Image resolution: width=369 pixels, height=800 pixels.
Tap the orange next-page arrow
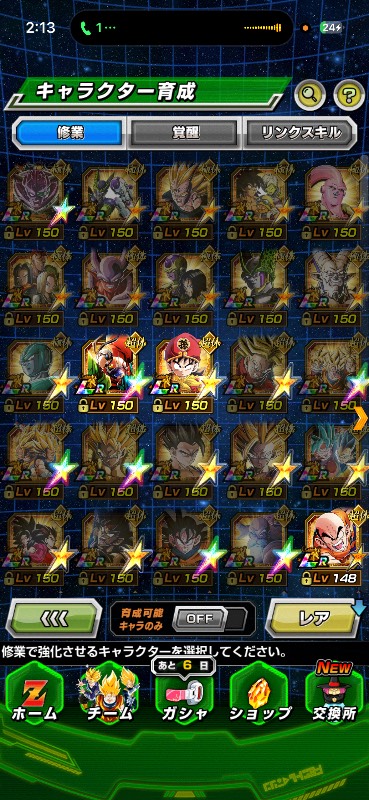pyautogui.click(x=361, y=419)
